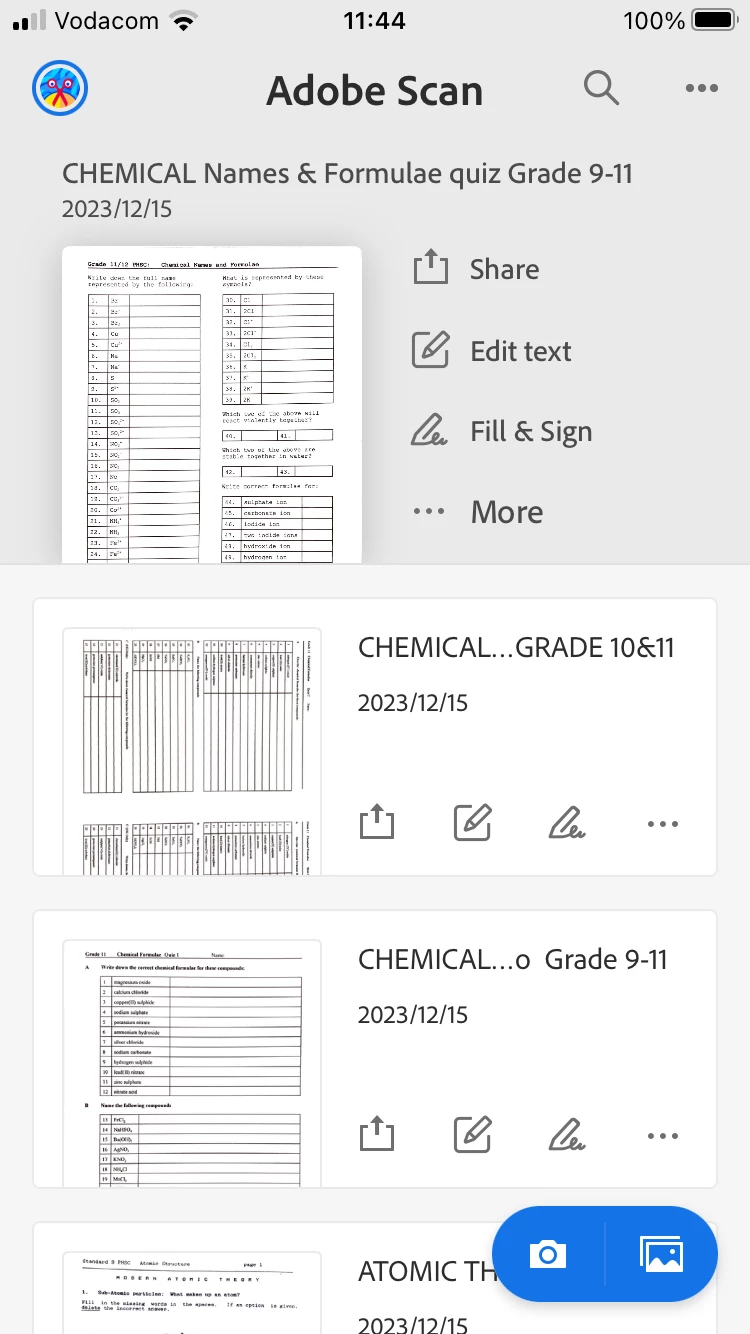750x1334 pixels.
Task: Start a new camera scan
Action: pos(548,1253)
